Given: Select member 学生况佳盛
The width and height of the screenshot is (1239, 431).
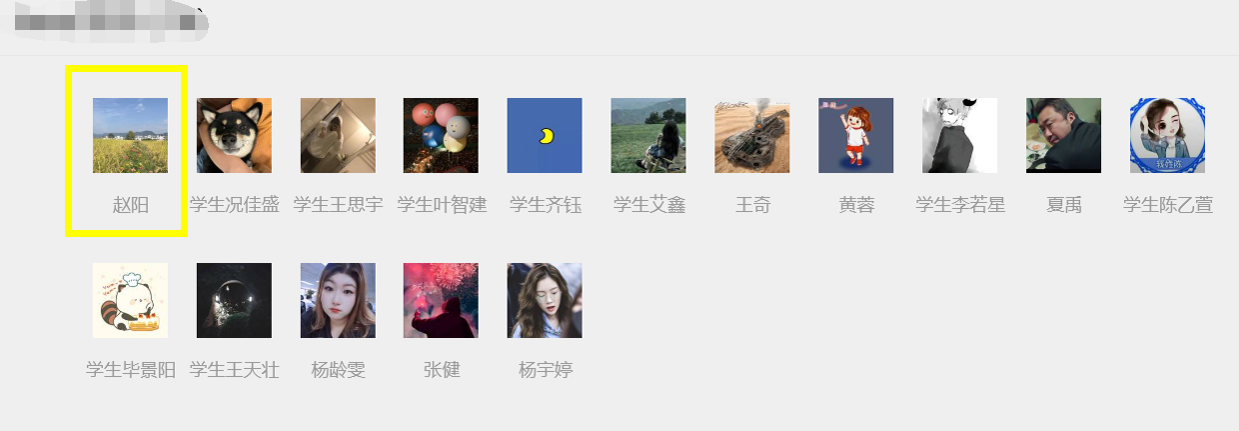Looking at the screenshot, I should 234,135.
